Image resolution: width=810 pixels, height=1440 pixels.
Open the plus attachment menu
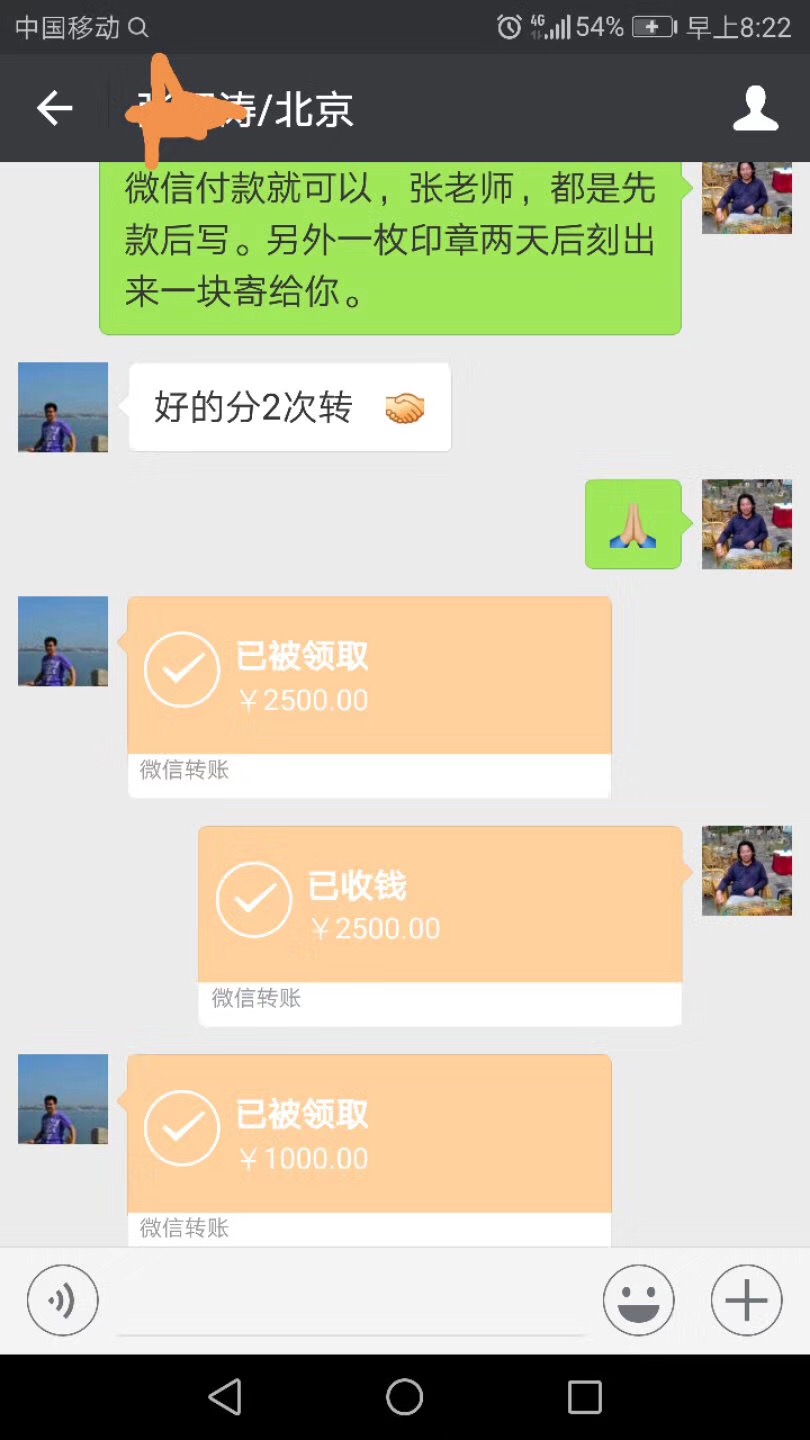tap(746, 1300)
